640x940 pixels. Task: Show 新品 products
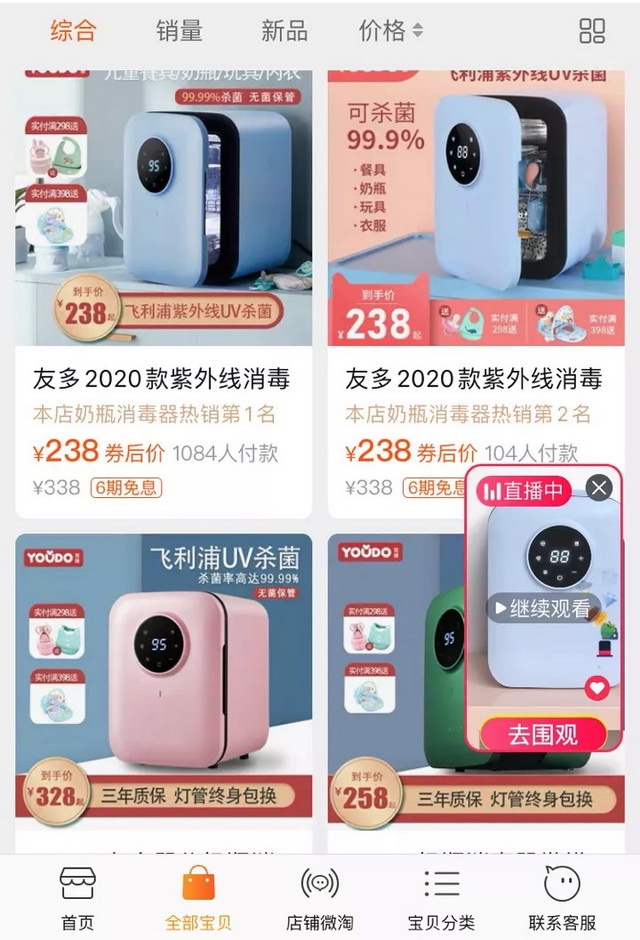tap(284, 31)
